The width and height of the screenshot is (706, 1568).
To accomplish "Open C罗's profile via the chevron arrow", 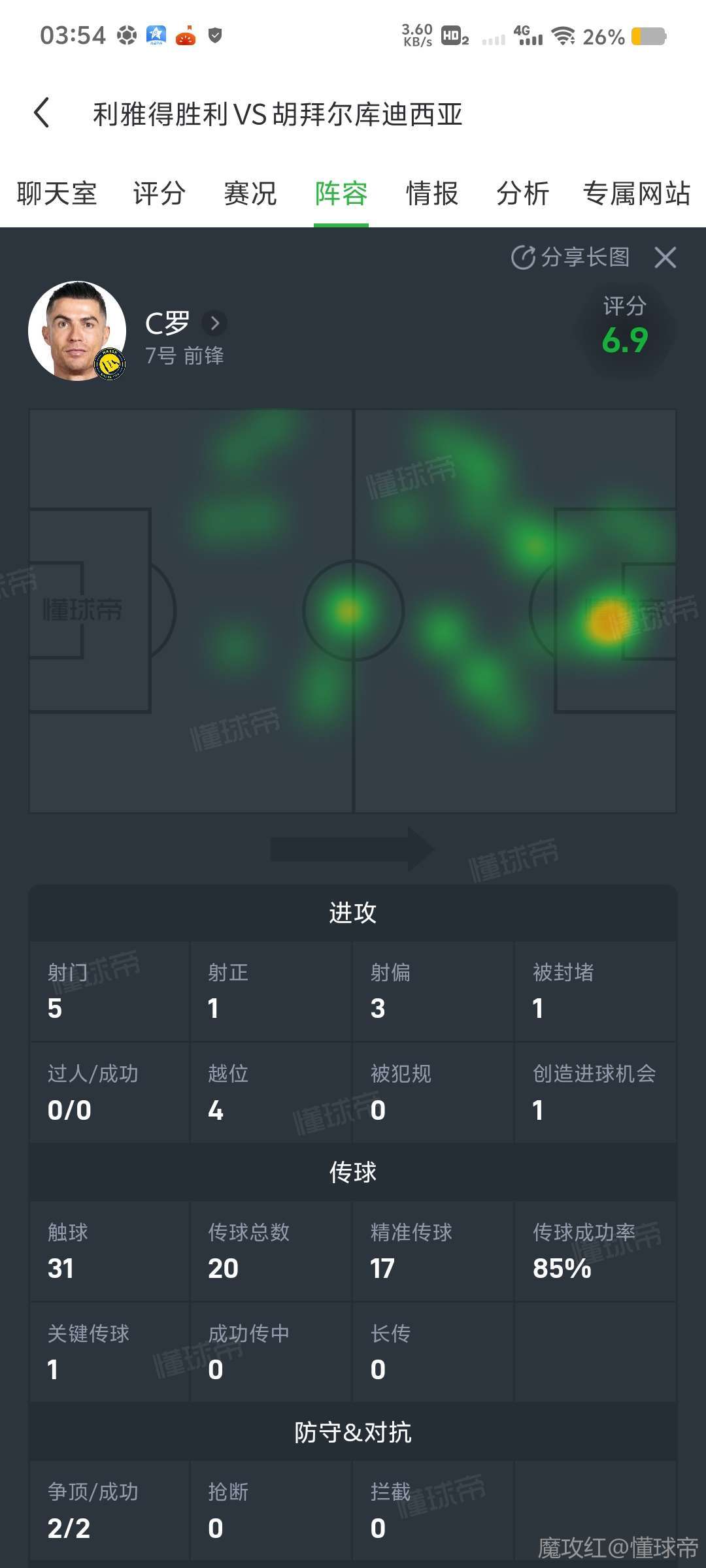I will tap(214, 323).
